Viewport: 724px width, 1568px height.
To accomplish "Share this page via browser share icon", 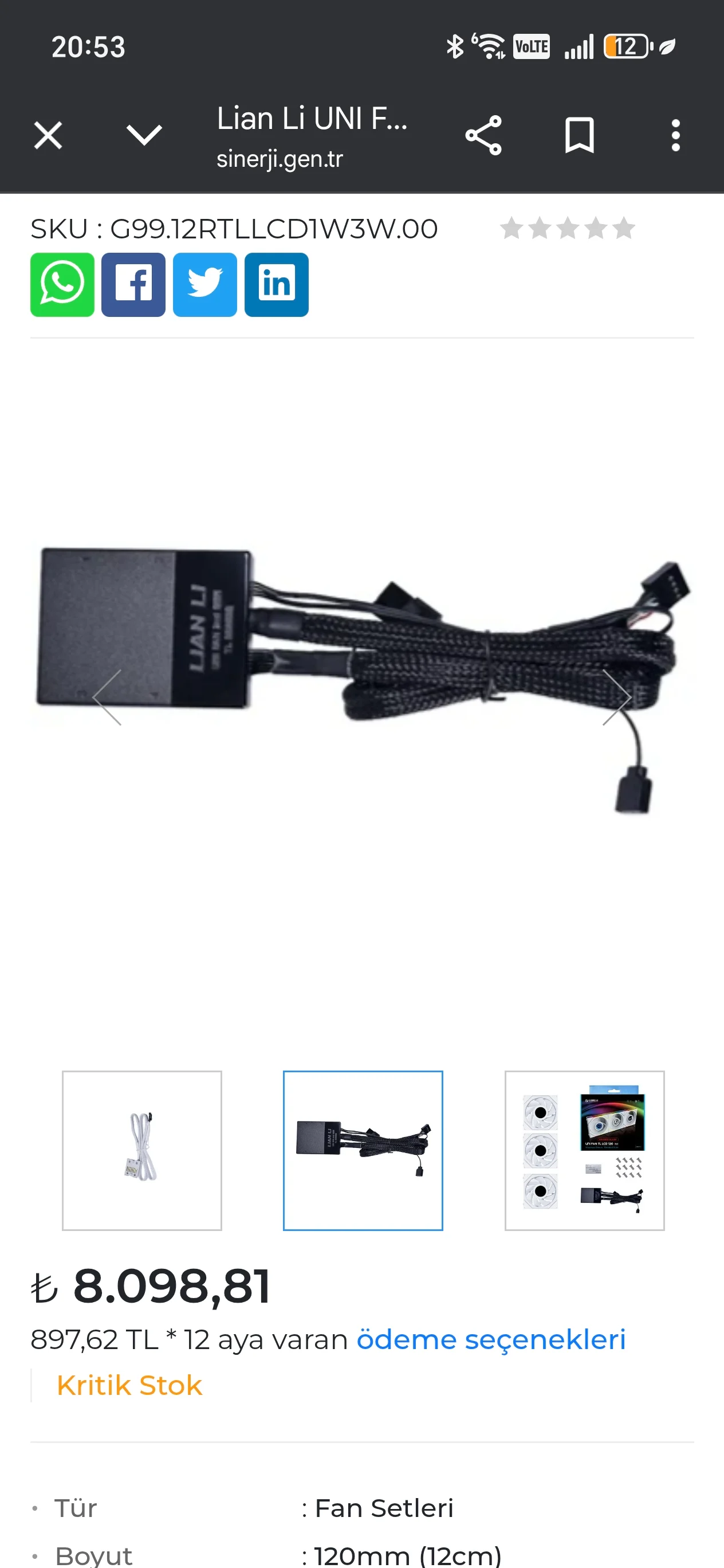I will [483, 135].
